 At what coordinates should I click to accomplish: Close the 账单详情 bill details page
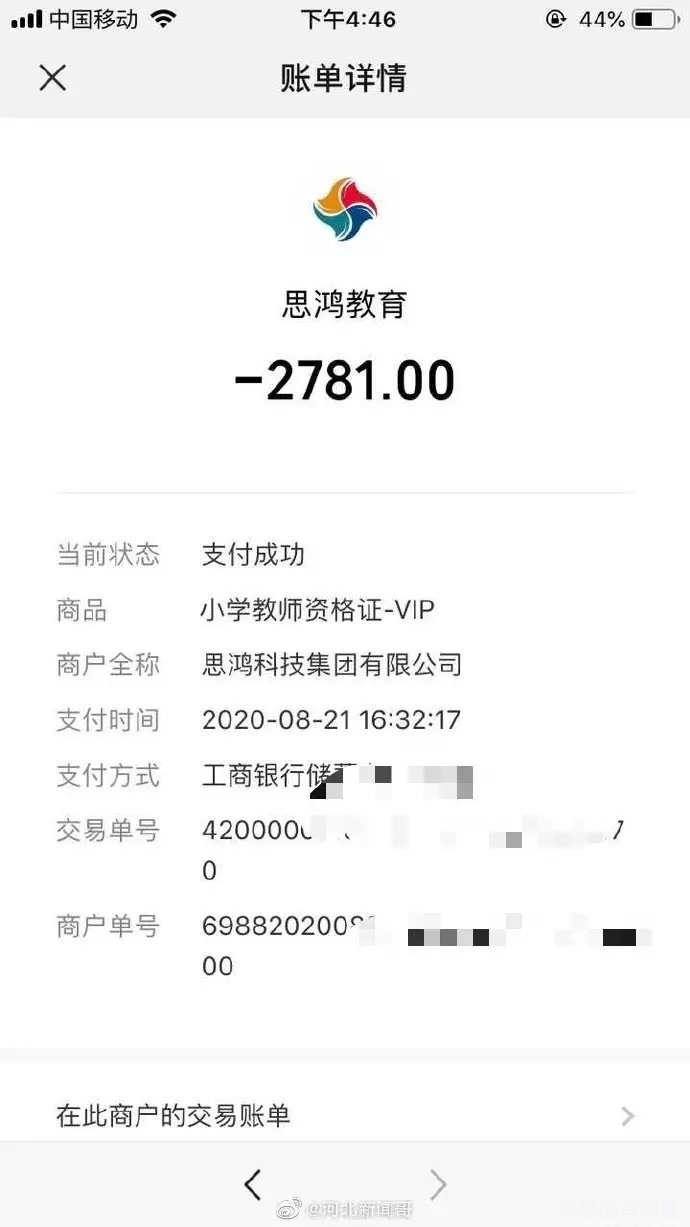coord(52,78)
